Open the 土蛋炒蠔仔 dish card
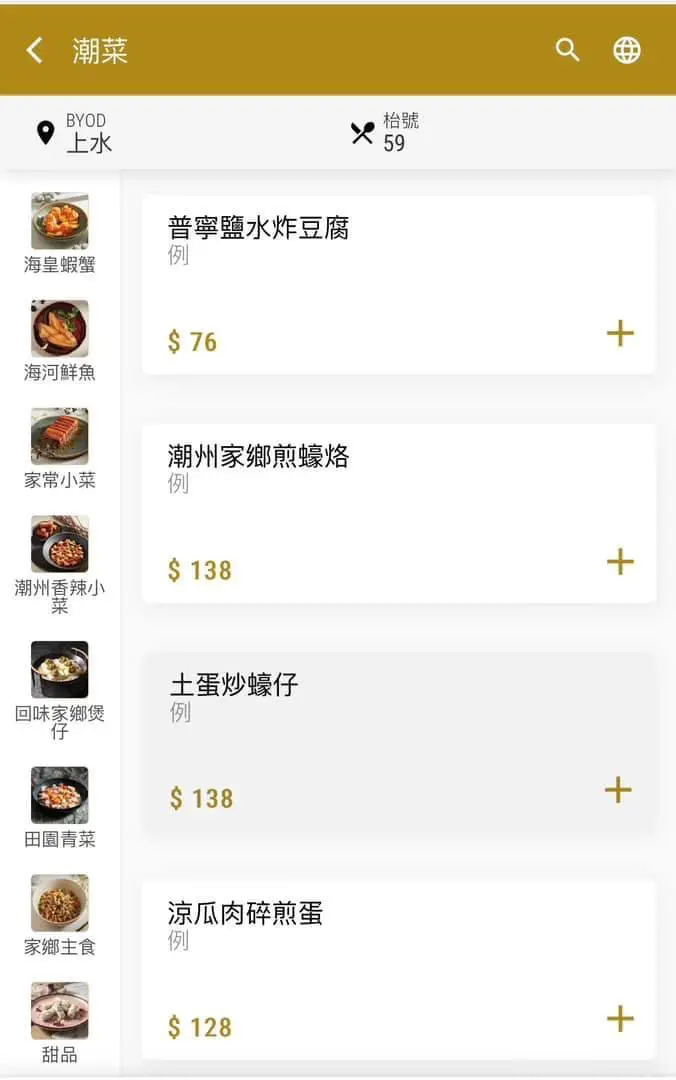This screenshot has height=1080, width=676. 380,727
